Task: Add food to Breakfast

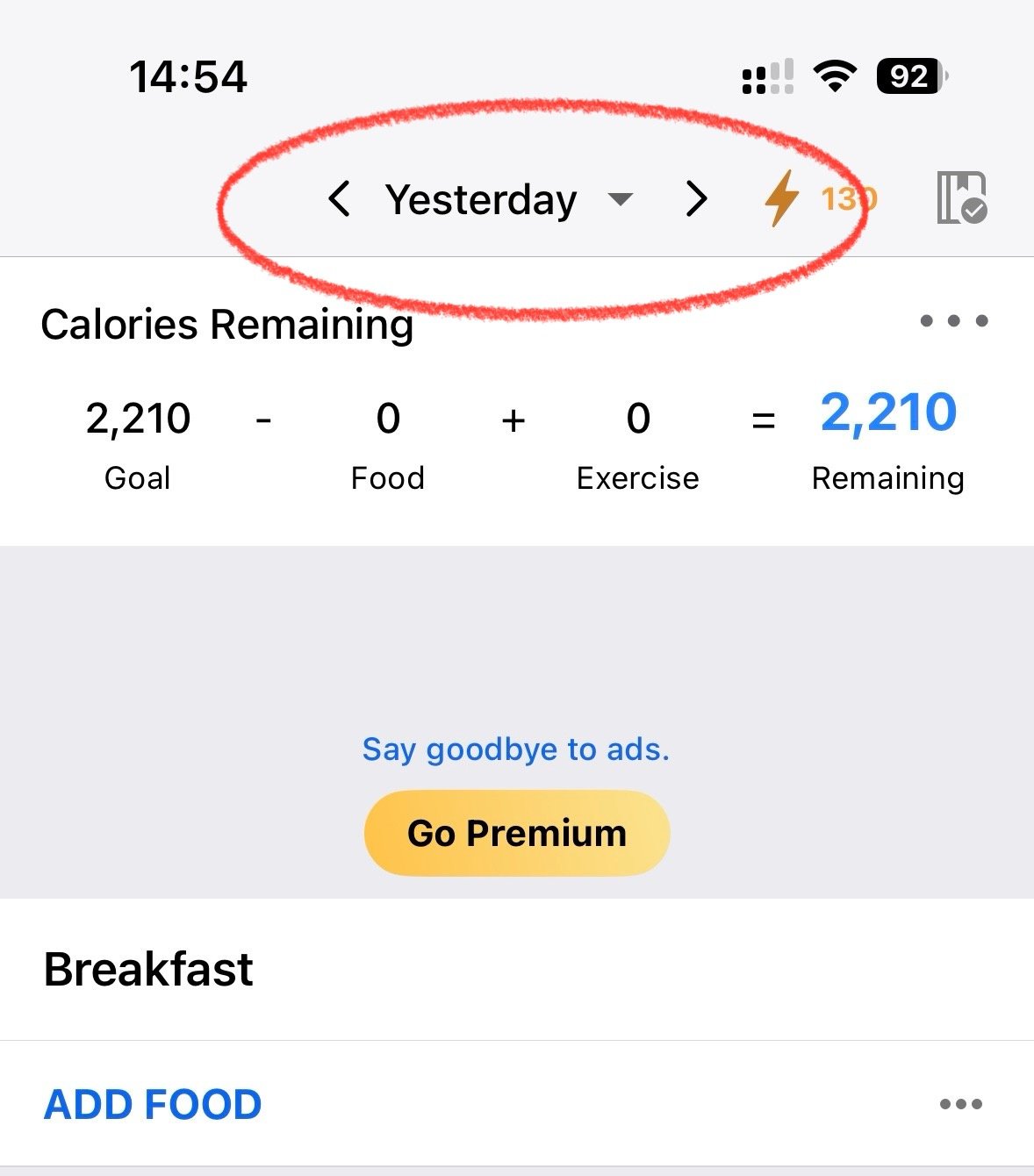Action: pos(153,1104)
